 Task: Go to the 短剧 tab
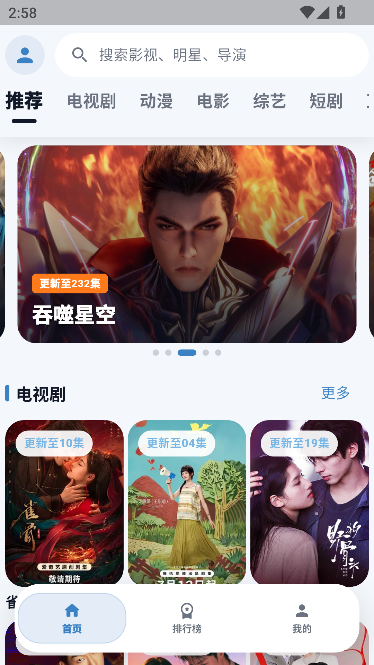326,101
